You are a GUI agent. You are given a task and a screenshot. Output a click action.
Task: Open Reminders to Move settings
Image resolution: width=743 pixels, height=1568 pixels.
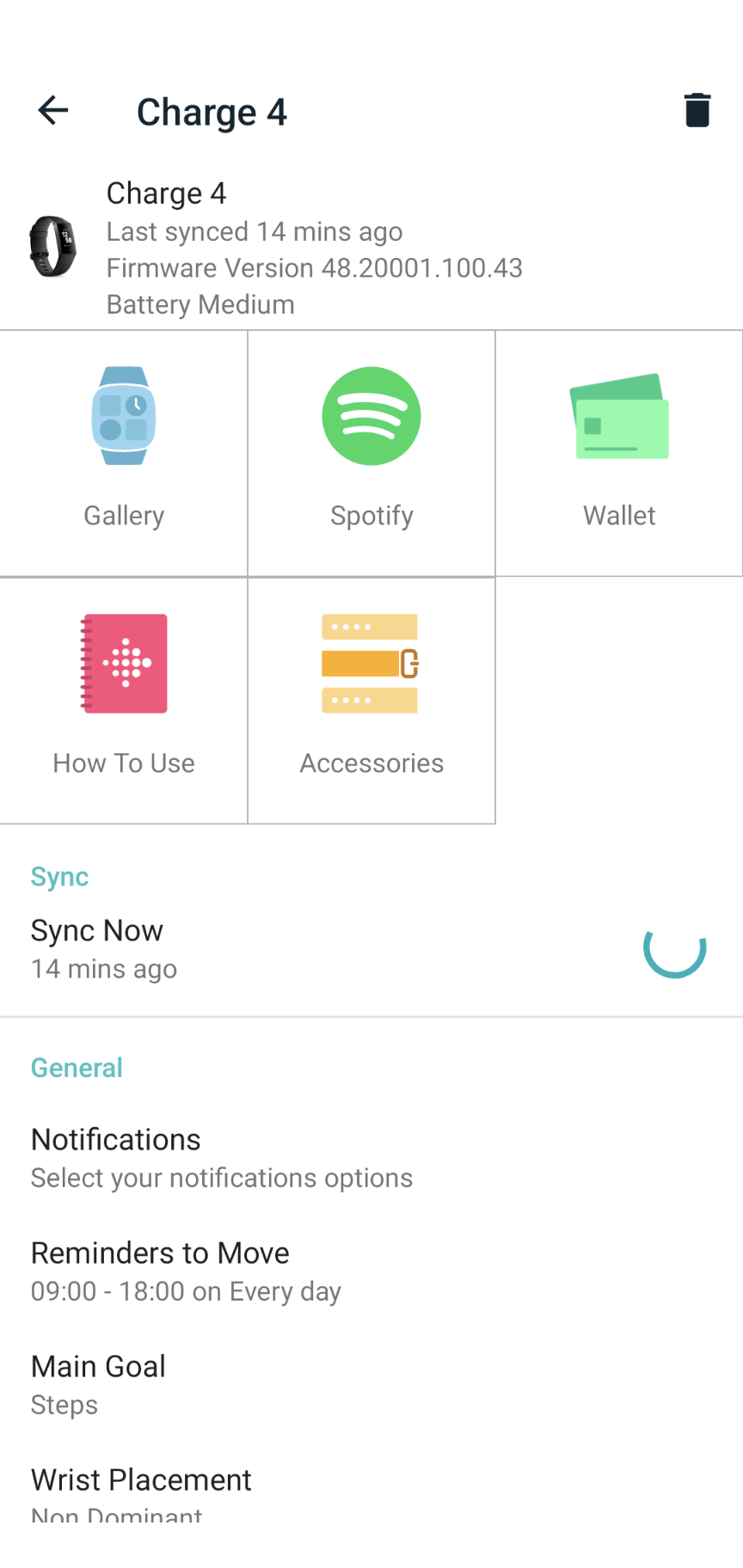click(x=186, y=1271)
